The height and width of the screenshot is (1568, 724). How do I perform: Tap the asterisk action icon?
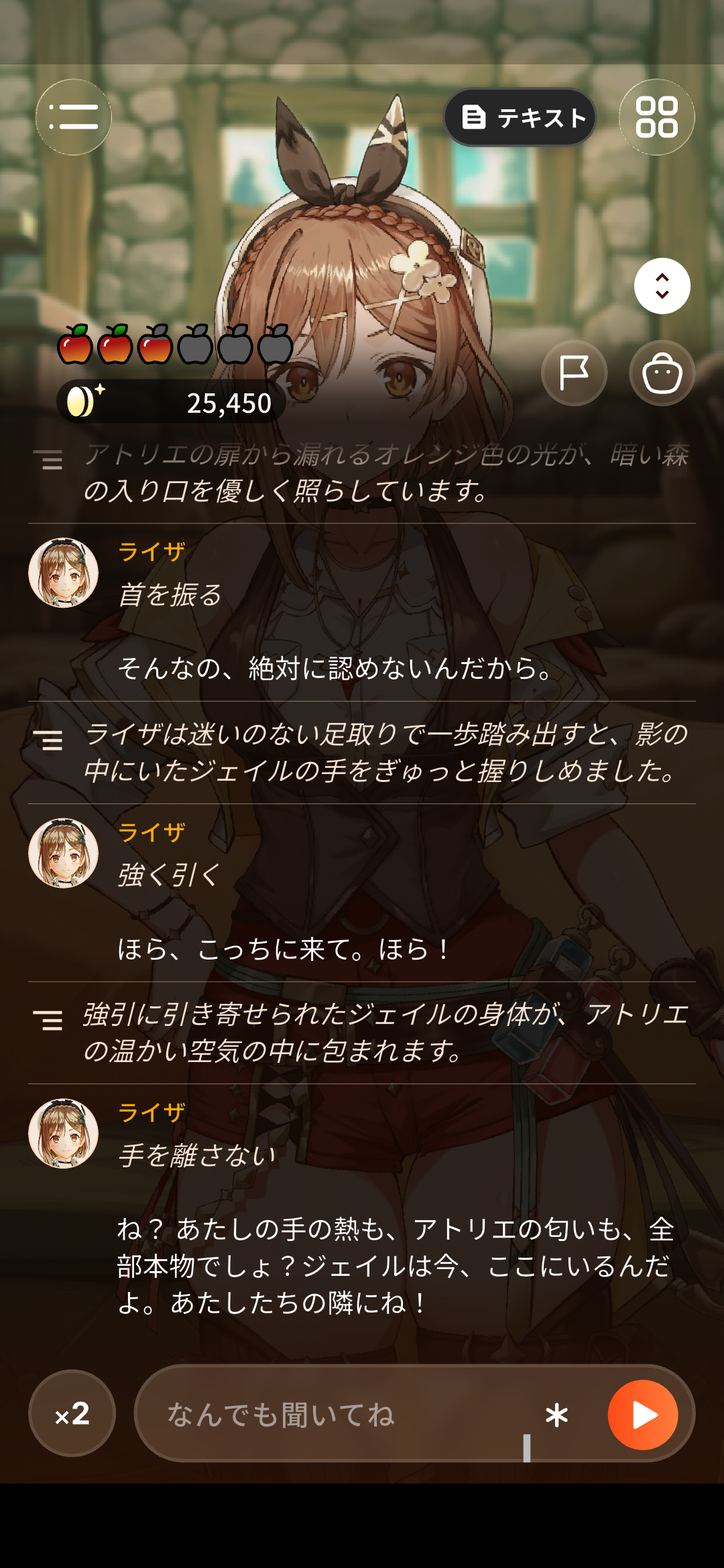click(x=556, y=1415)
